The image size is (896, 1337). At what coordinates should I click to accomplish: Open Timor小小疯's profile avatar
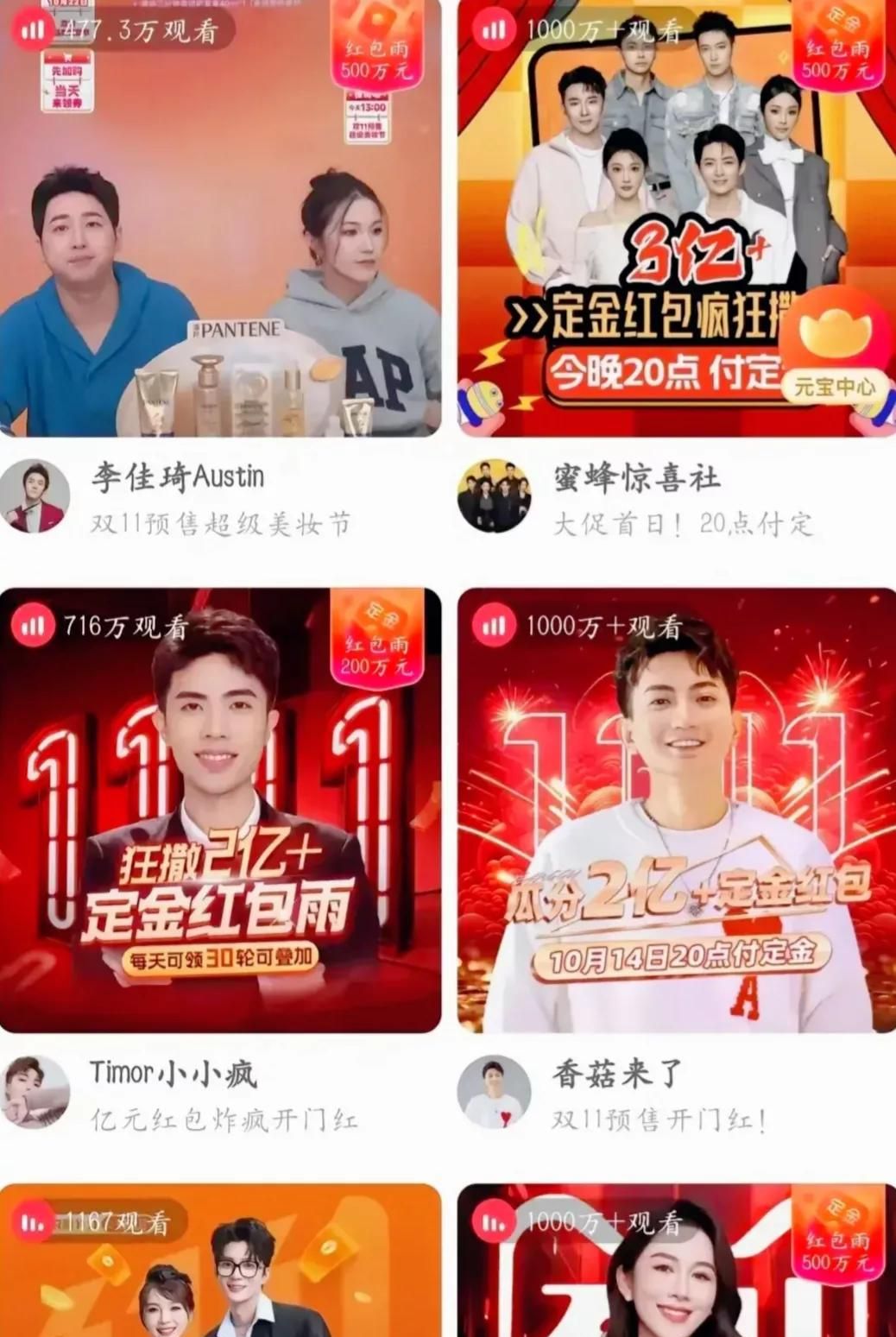[36, 1090]
